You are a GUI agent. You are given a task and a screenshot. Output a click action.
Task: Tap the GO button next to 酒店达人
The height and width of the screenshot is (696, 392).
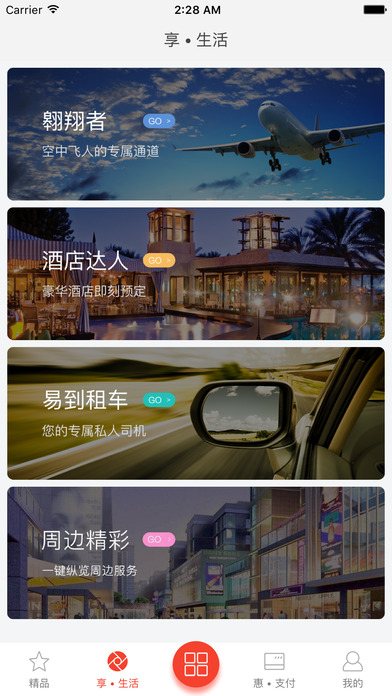click(159, 260)
